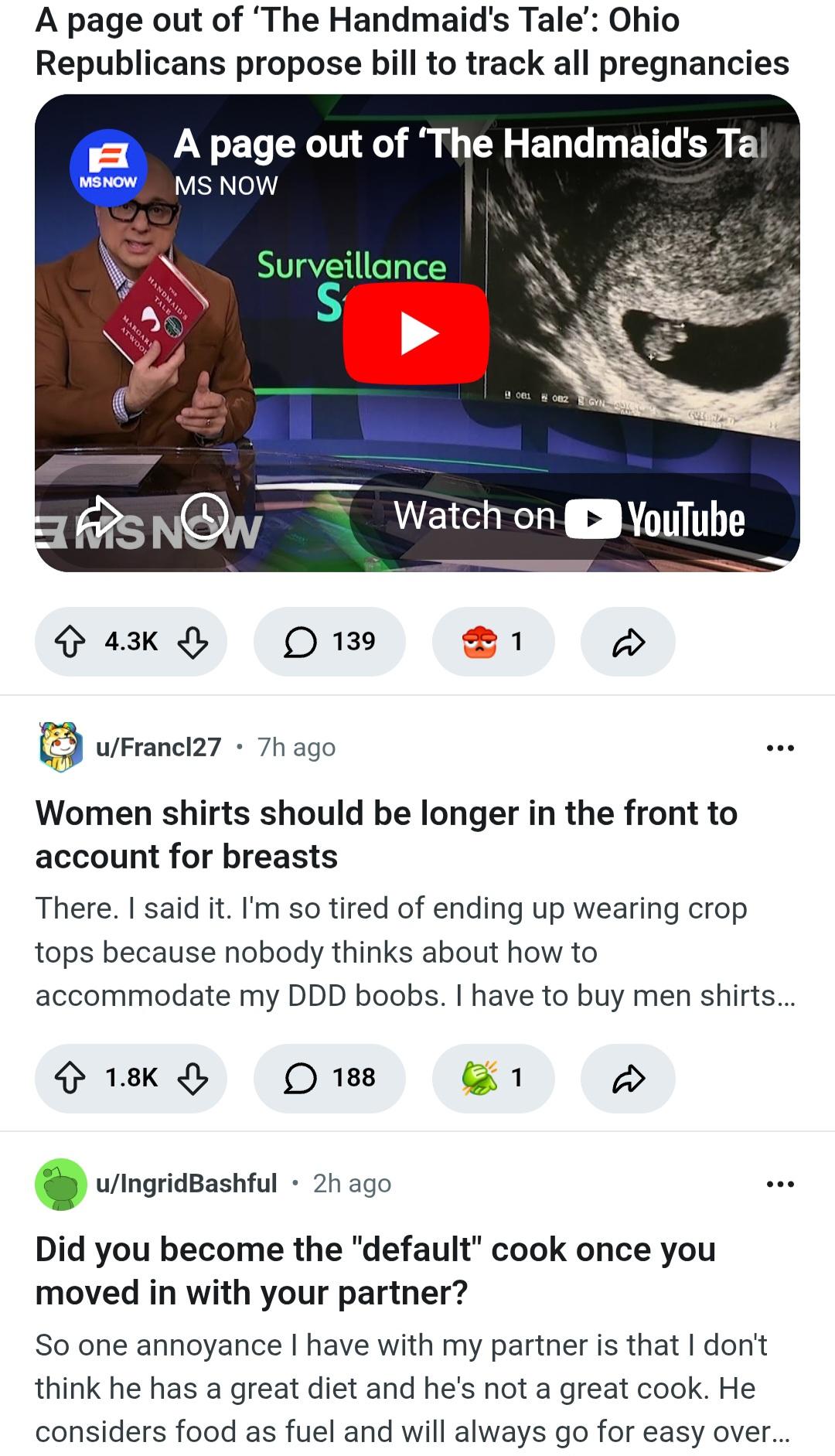
Task: Open the 139 comments on Handmaid's Tale post
Action: point(329,642)
